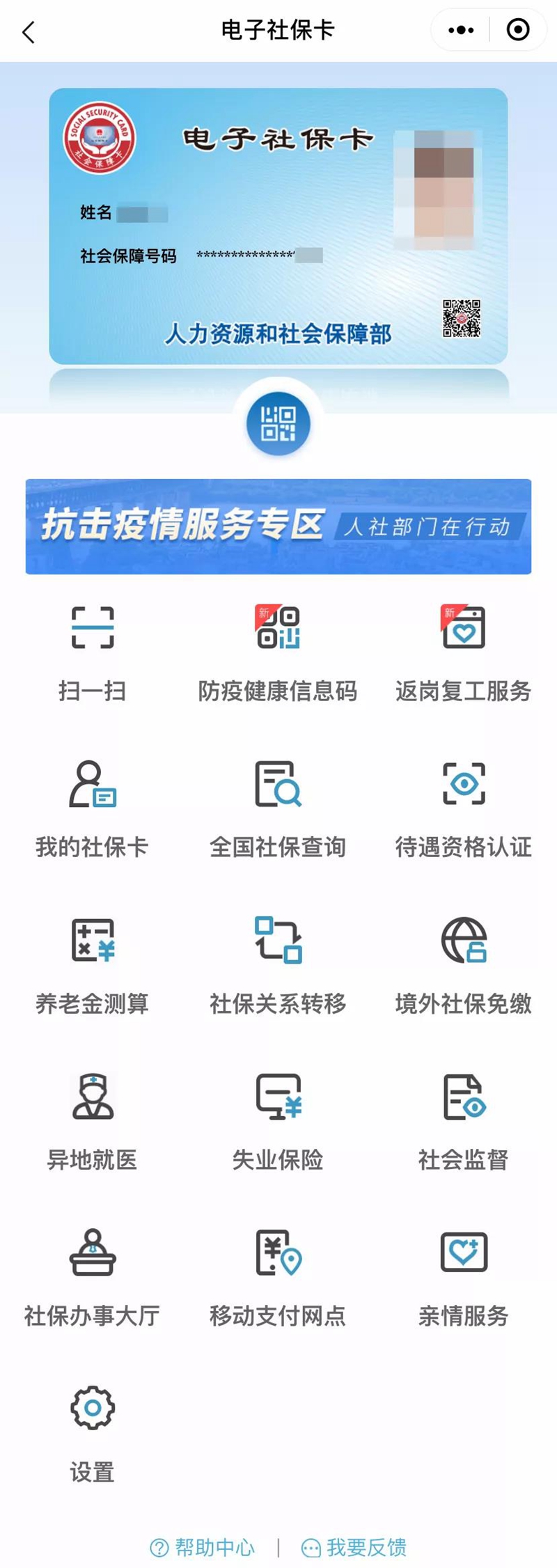
Task: Open the mini program more options menu
Action: click(x=461, y=30)
